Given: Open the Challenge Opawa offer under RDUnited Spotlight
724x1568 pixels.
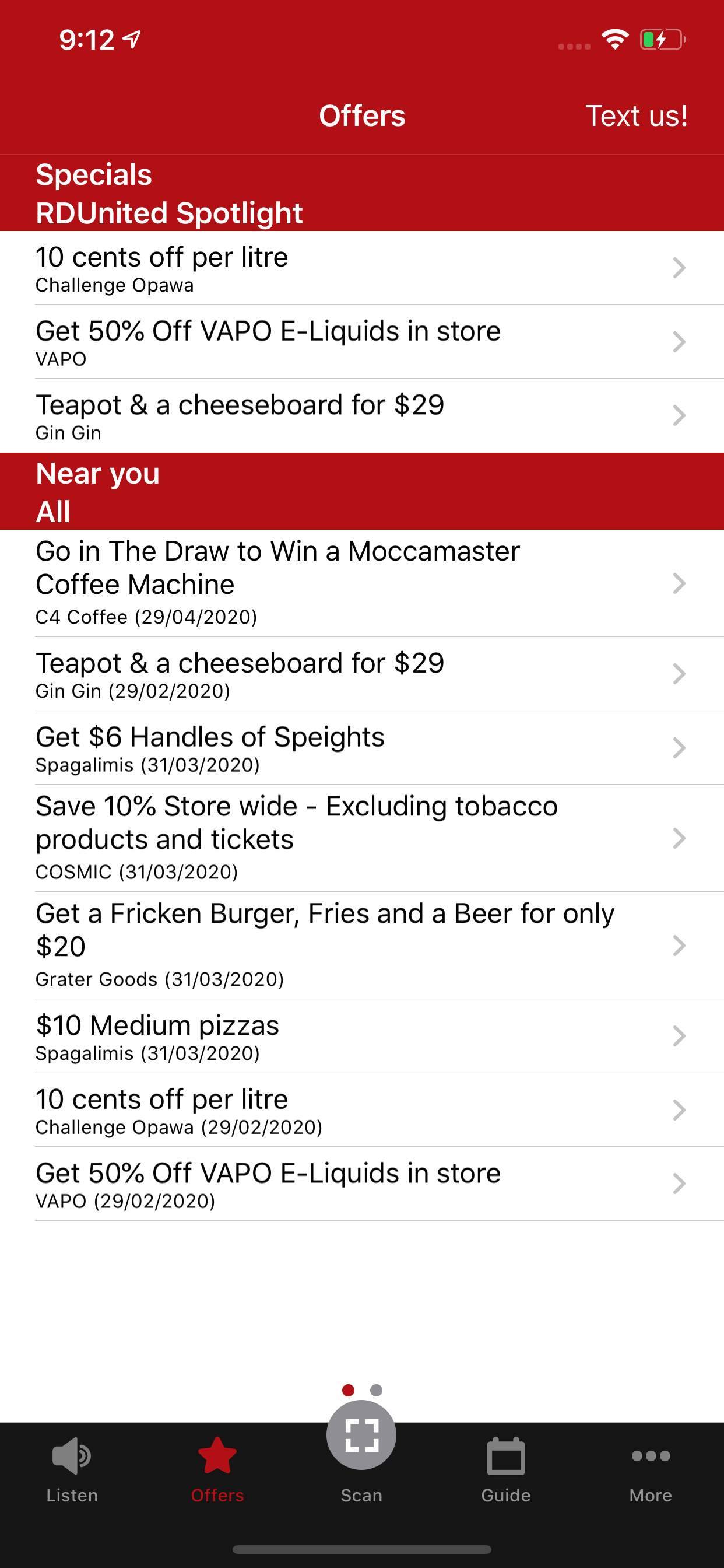Looking at the screenshot, I should [x=362, y=268].
